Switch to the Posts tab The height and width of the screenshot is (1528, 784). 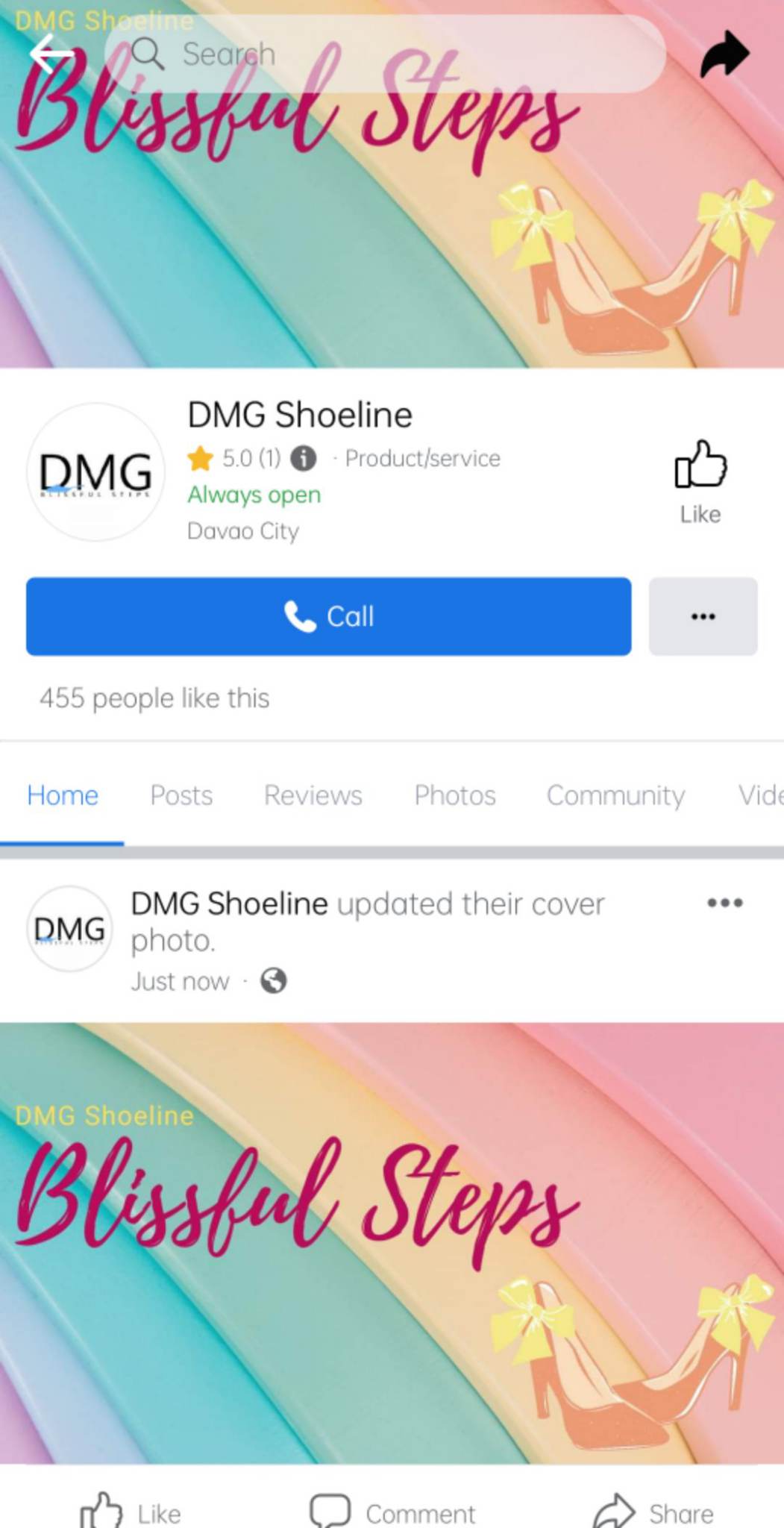pos(181,795)
